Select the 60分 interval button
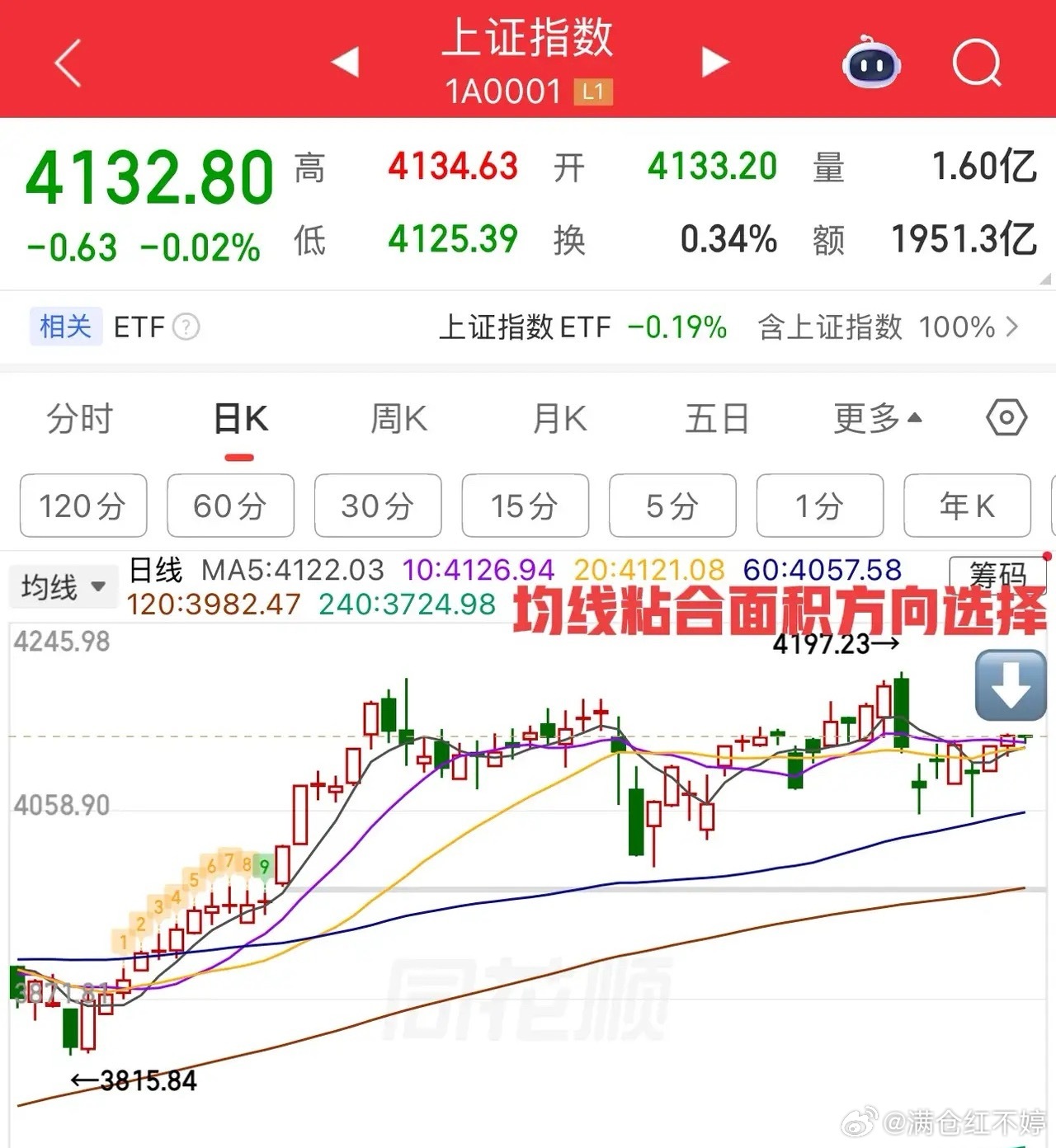The image size is (1056, 1148). click(x=230, y=506)
